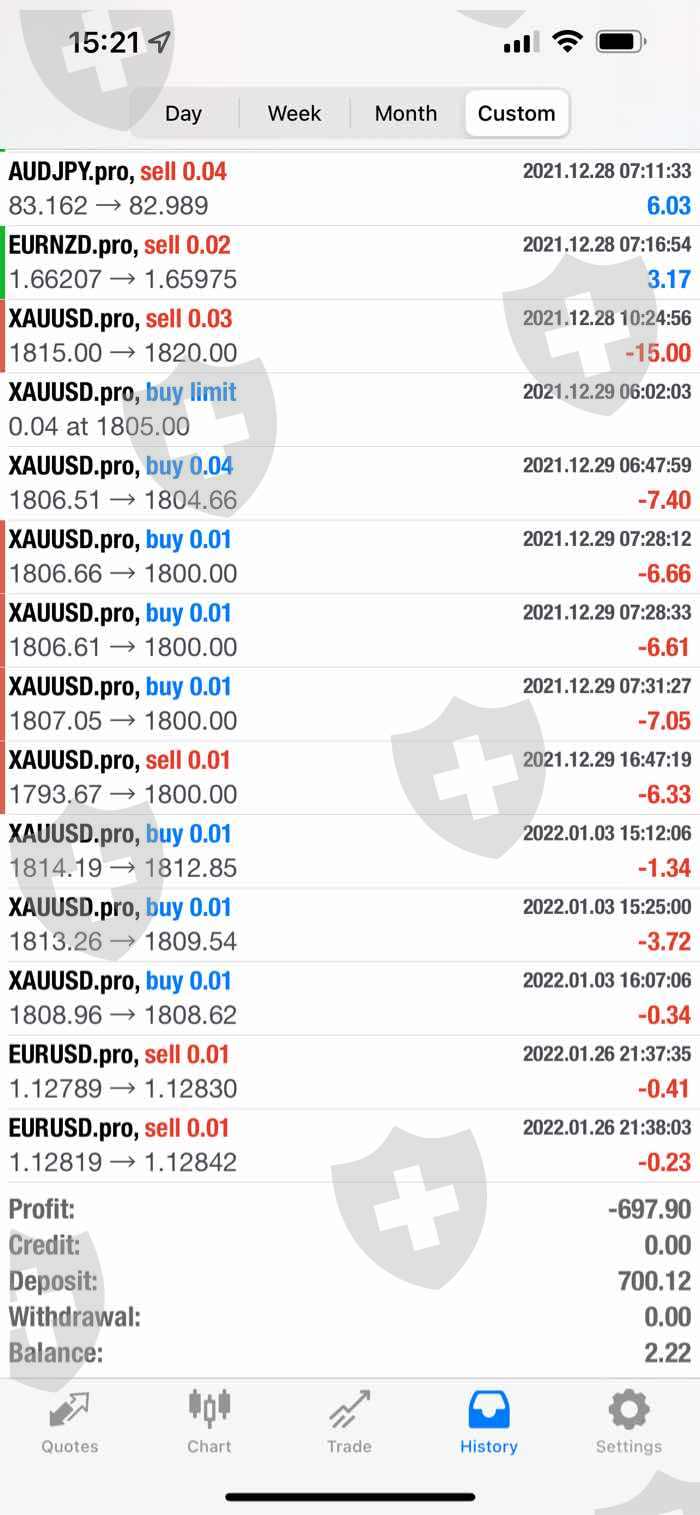
Task: Open the EURUSD.pro trade with -0.41 loss
Action: (350, 1072)
